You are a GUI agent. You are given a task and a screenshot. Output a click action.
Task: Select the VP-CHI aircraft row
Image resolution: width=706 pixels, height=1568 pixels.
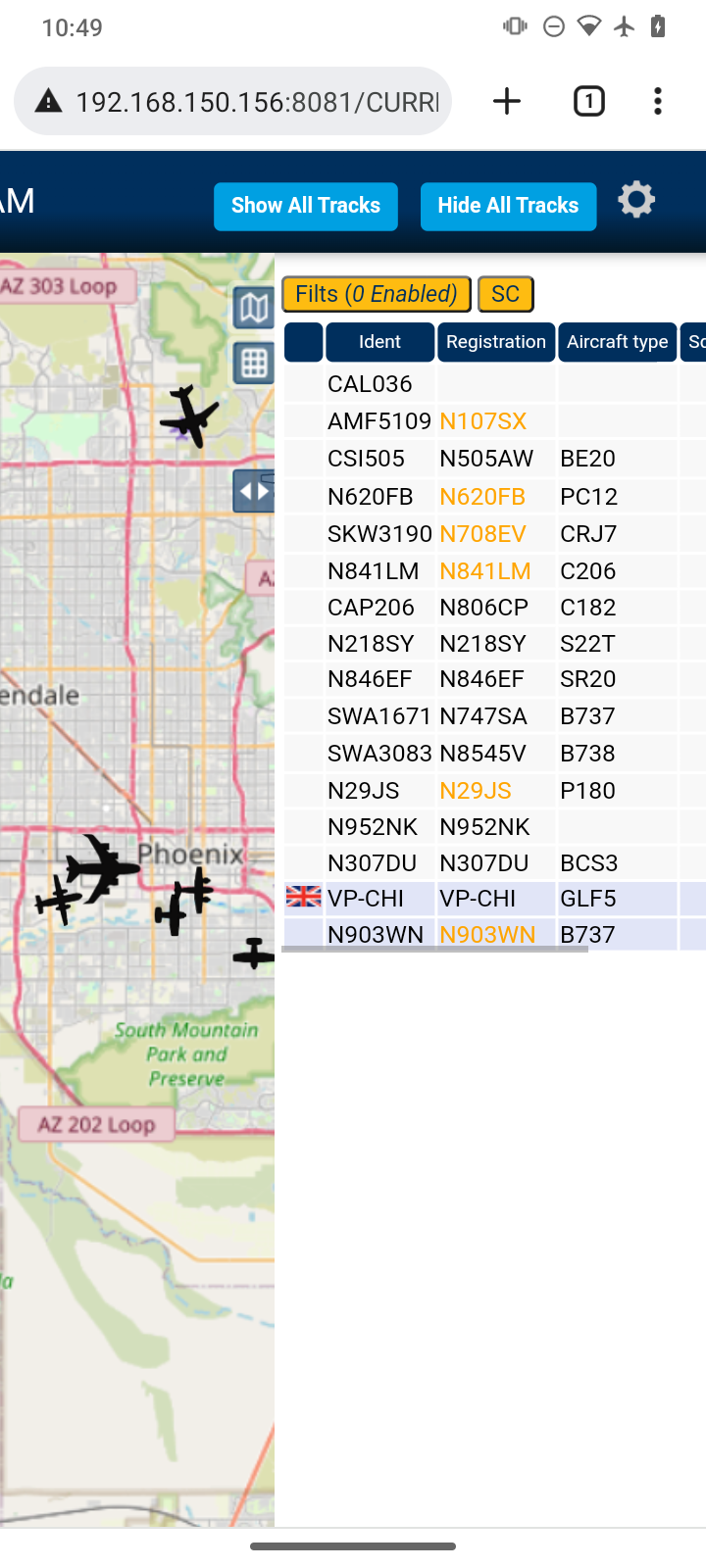coord(495,899)
